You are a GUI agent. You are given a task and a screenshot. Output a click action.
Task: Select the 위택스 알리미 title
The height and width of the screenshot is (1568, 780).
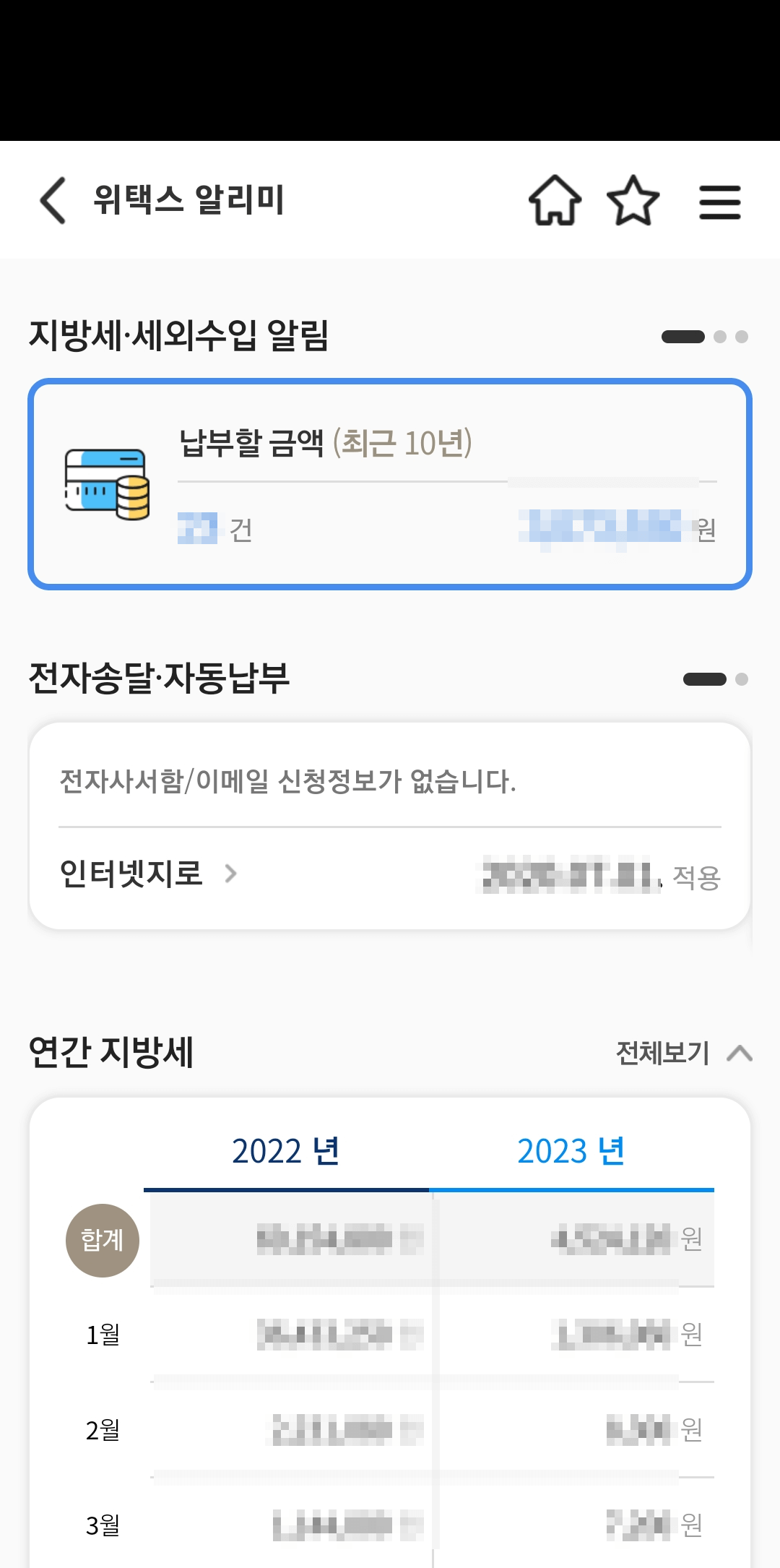(189, 200)
